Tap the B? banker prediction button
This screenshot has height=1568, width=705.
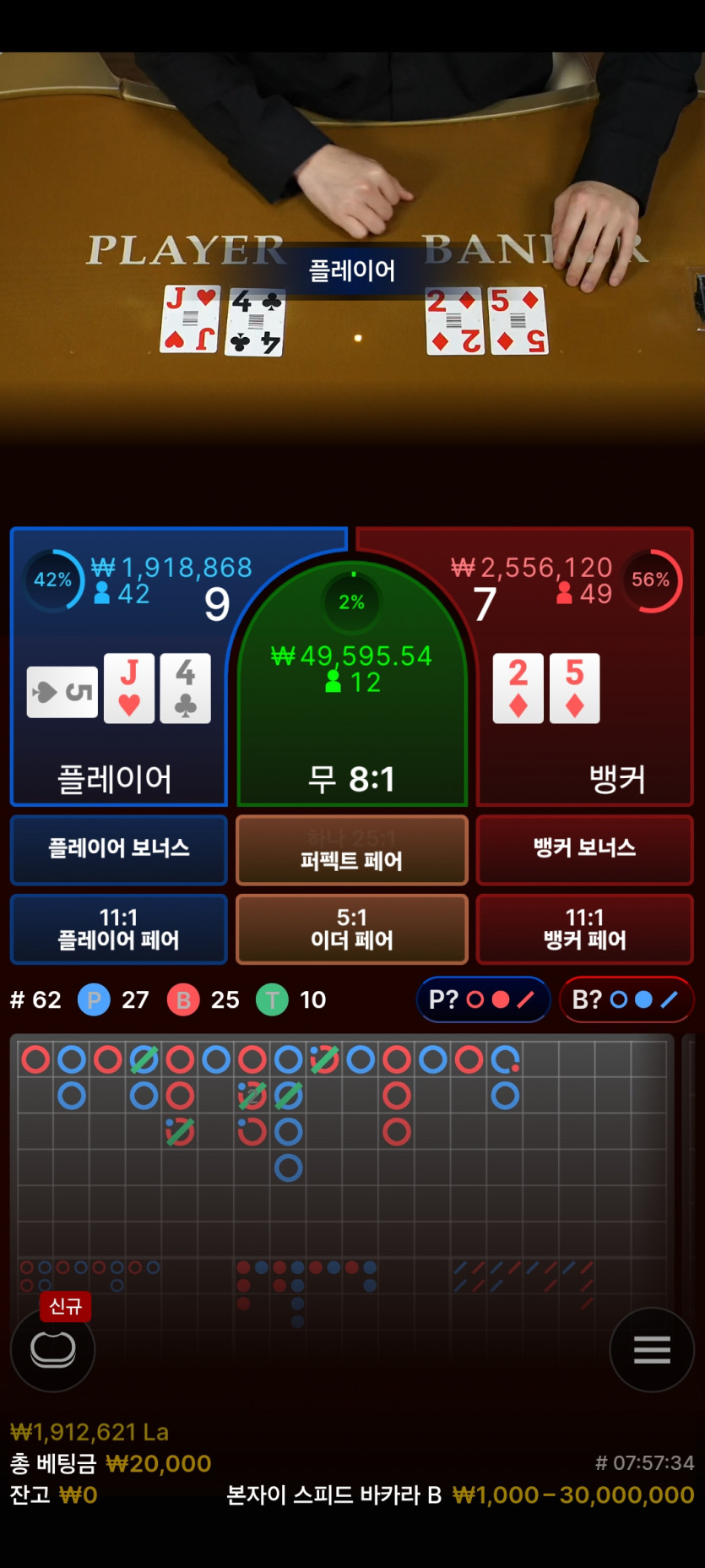coord(626,1000)
